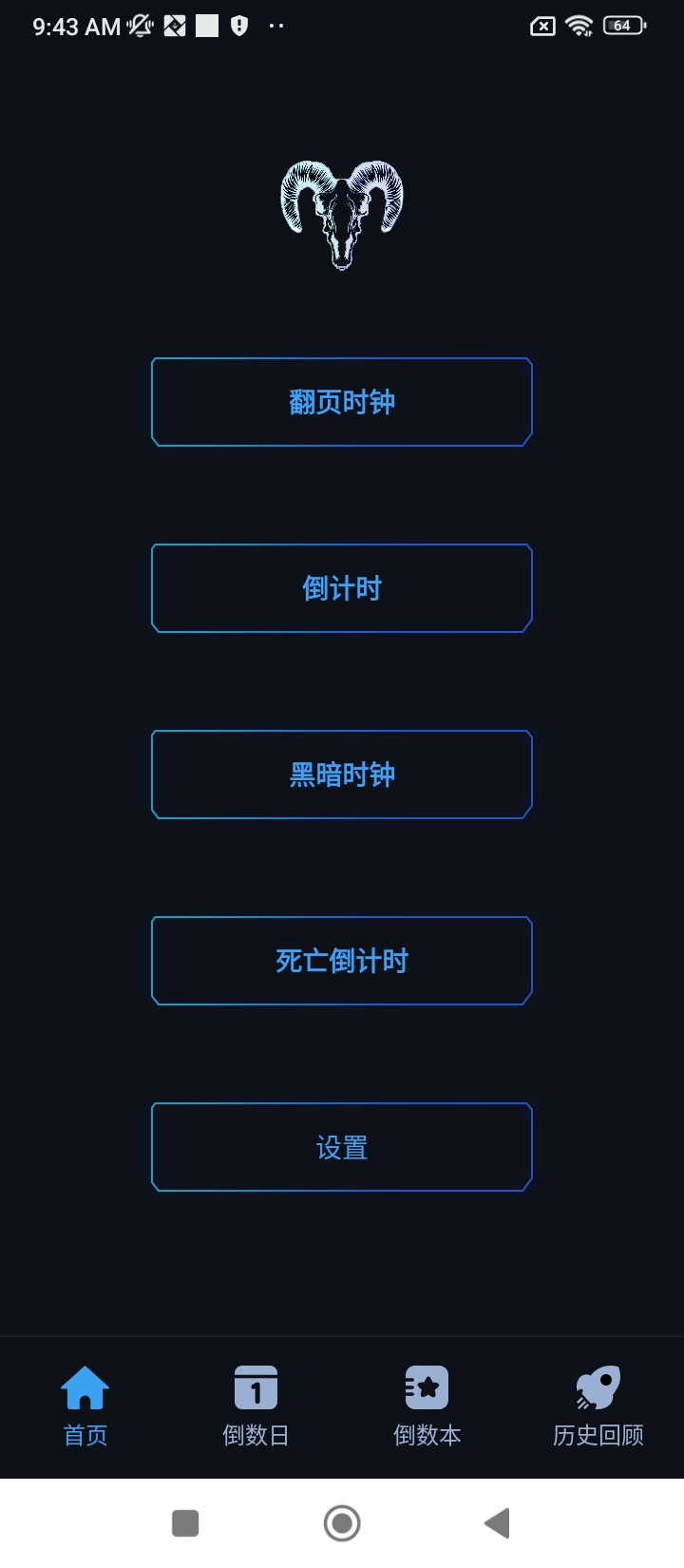Open the 翻页时钟 flip clock
684x1568 pixels.
pyautogui.click(x=342, y=402)
